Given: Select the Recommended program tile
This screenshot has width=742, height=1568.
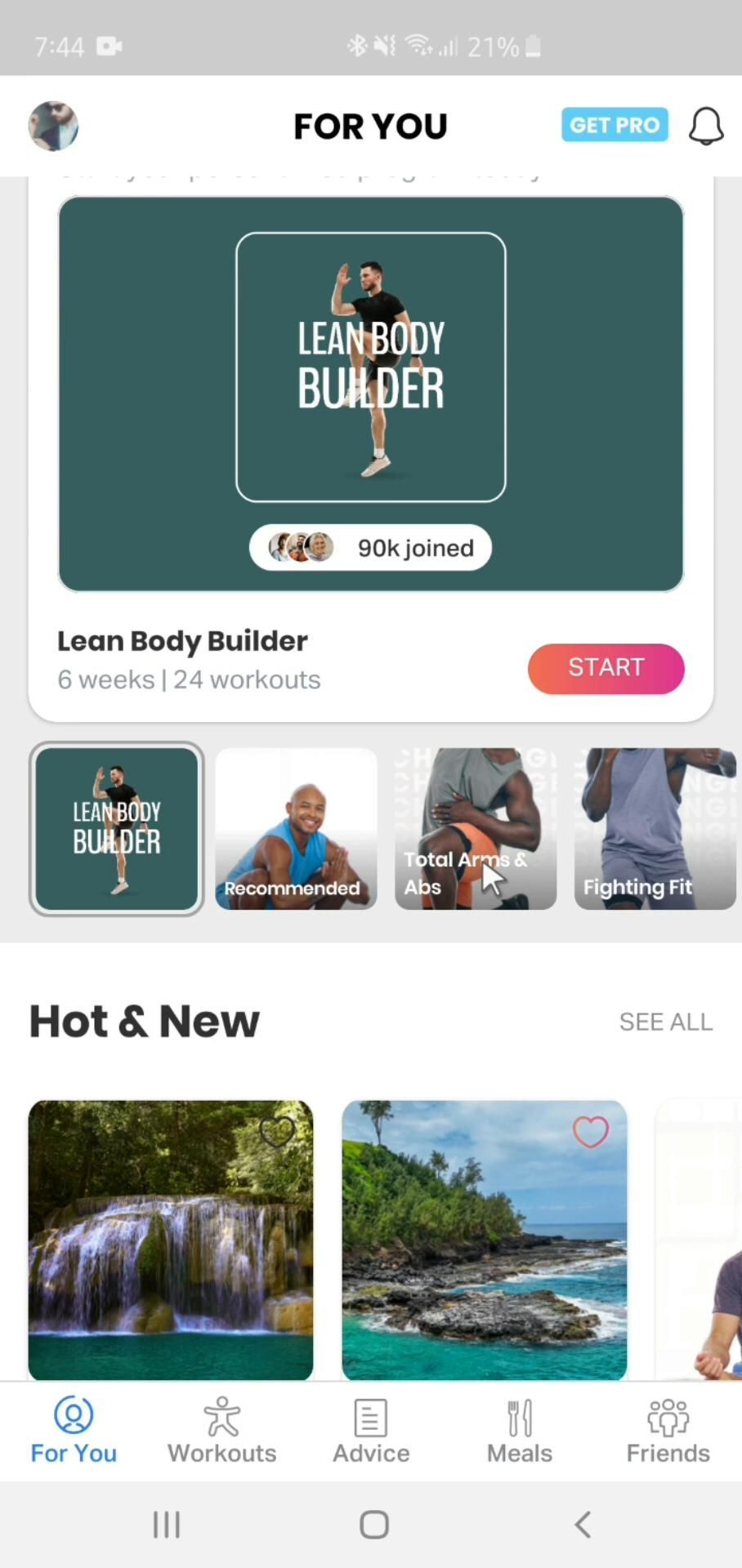Looking at the screenshot, I should coord(296,829).
